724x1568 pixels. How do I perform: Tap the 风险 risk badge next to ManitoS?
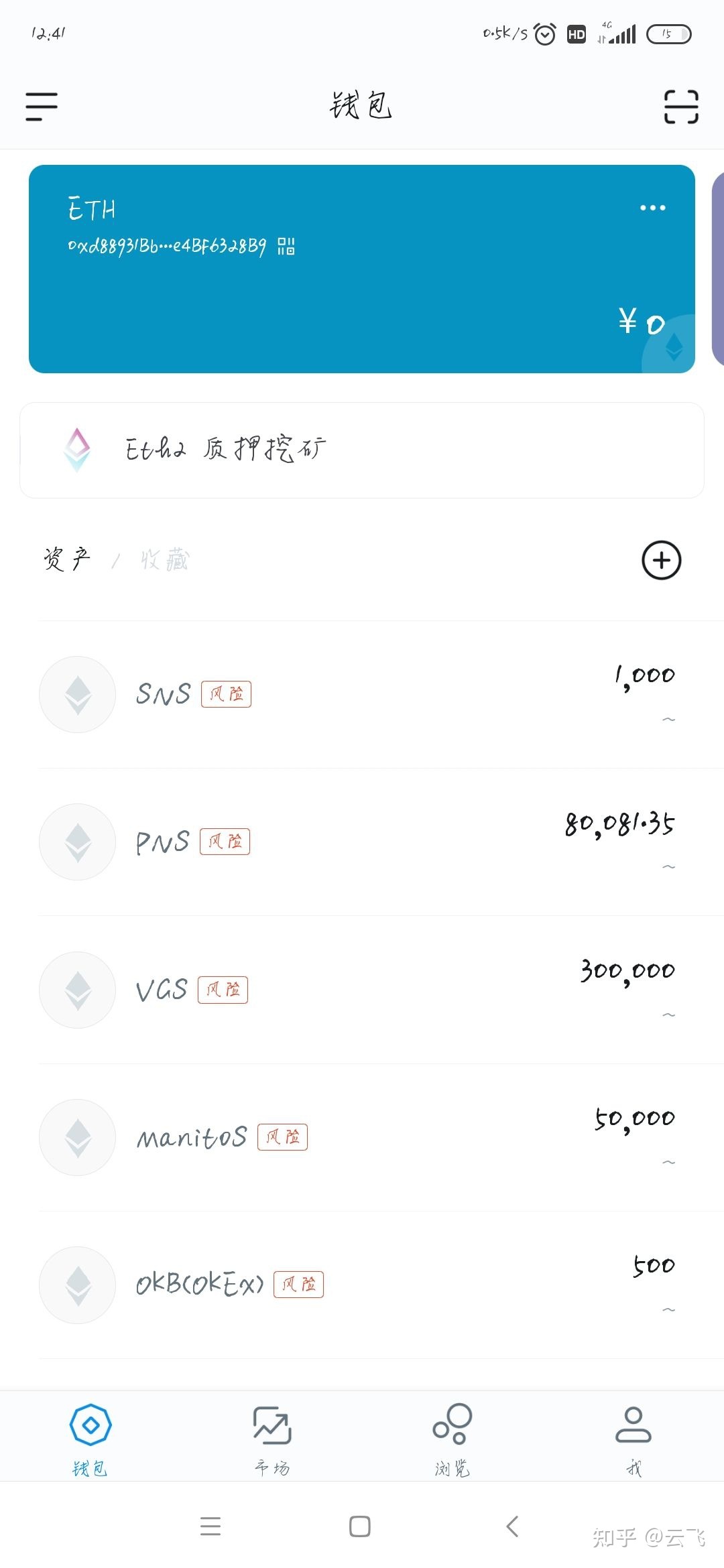click(283, 1137)
